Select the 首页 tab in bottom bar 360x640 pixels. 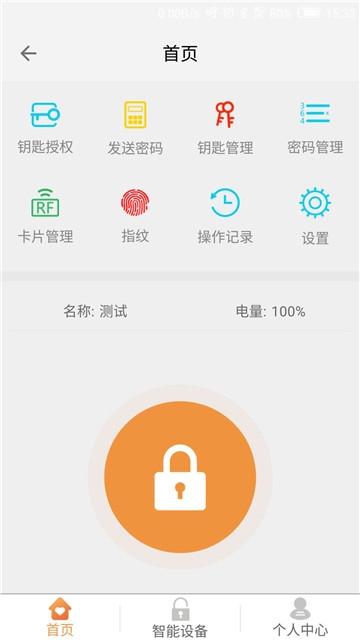pos(60,617)
